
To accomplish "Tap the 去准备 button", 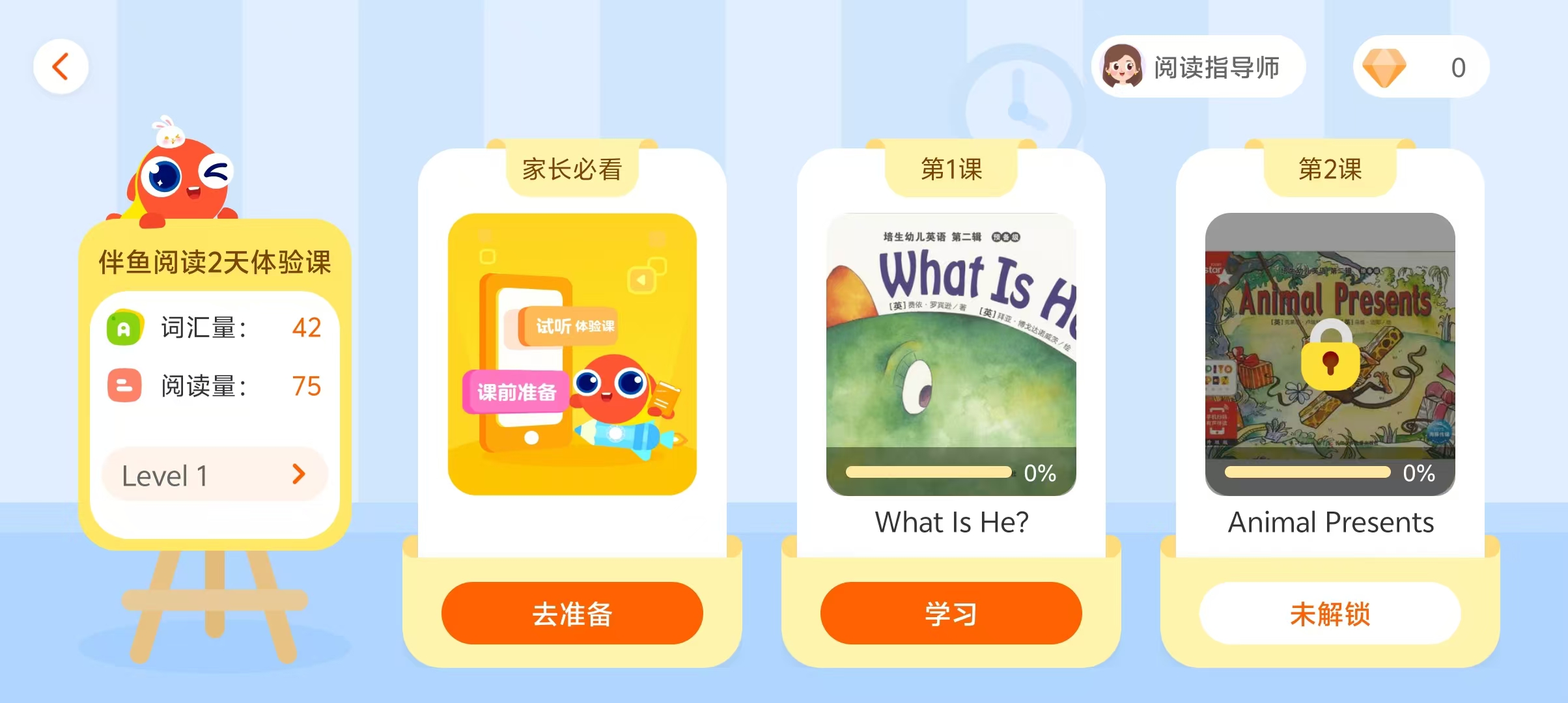I will click(572, 613).
